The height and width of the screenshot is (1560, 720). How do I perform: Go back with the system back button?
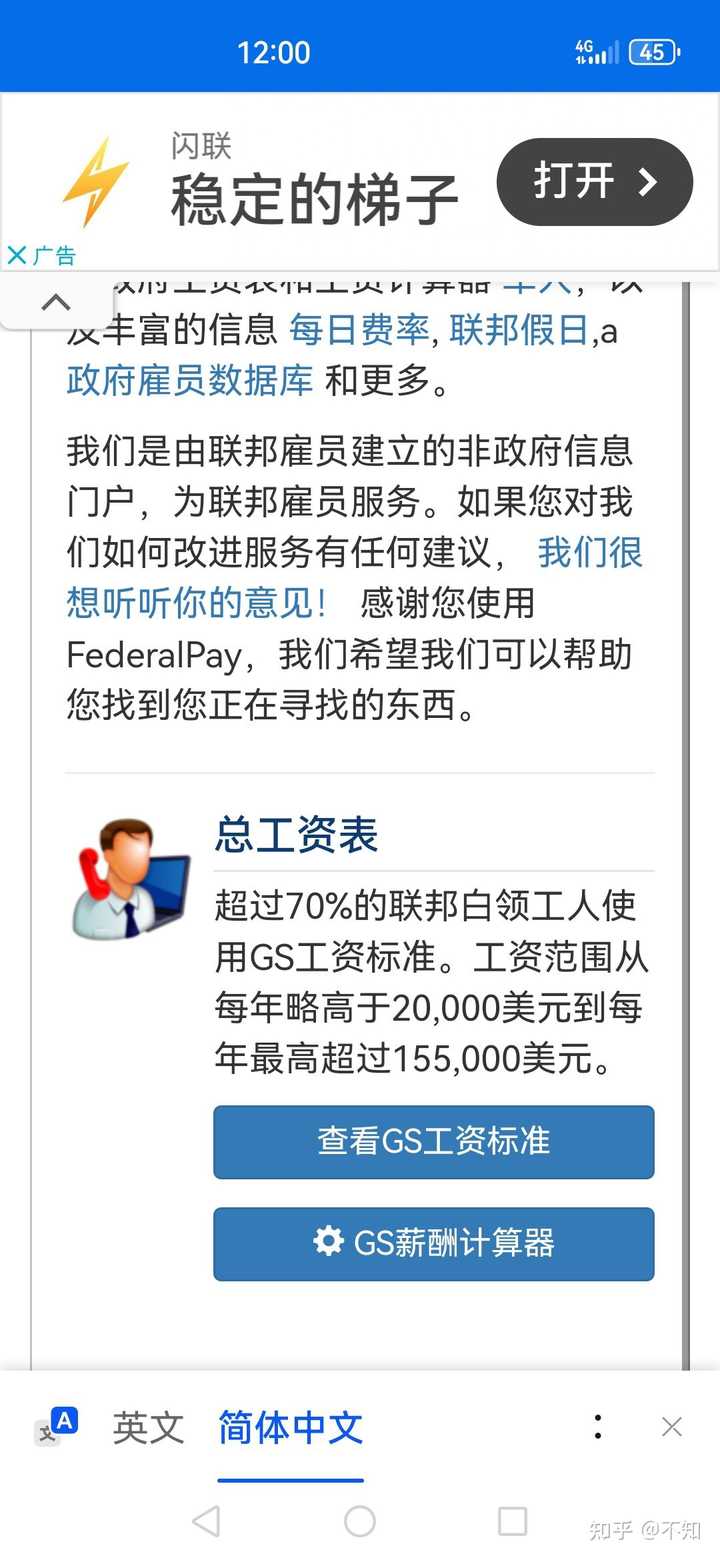(206, 1521)
